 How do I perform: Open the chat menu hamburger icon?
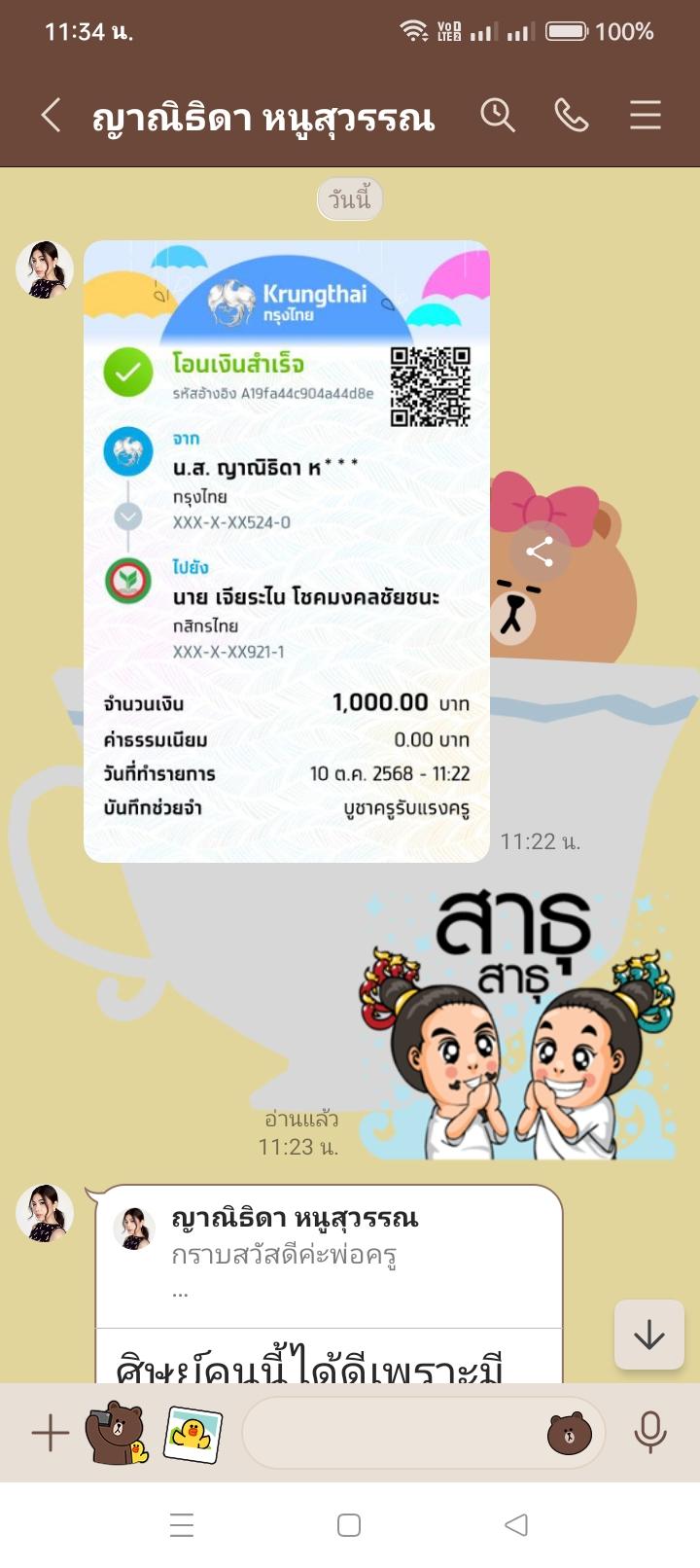645,116
